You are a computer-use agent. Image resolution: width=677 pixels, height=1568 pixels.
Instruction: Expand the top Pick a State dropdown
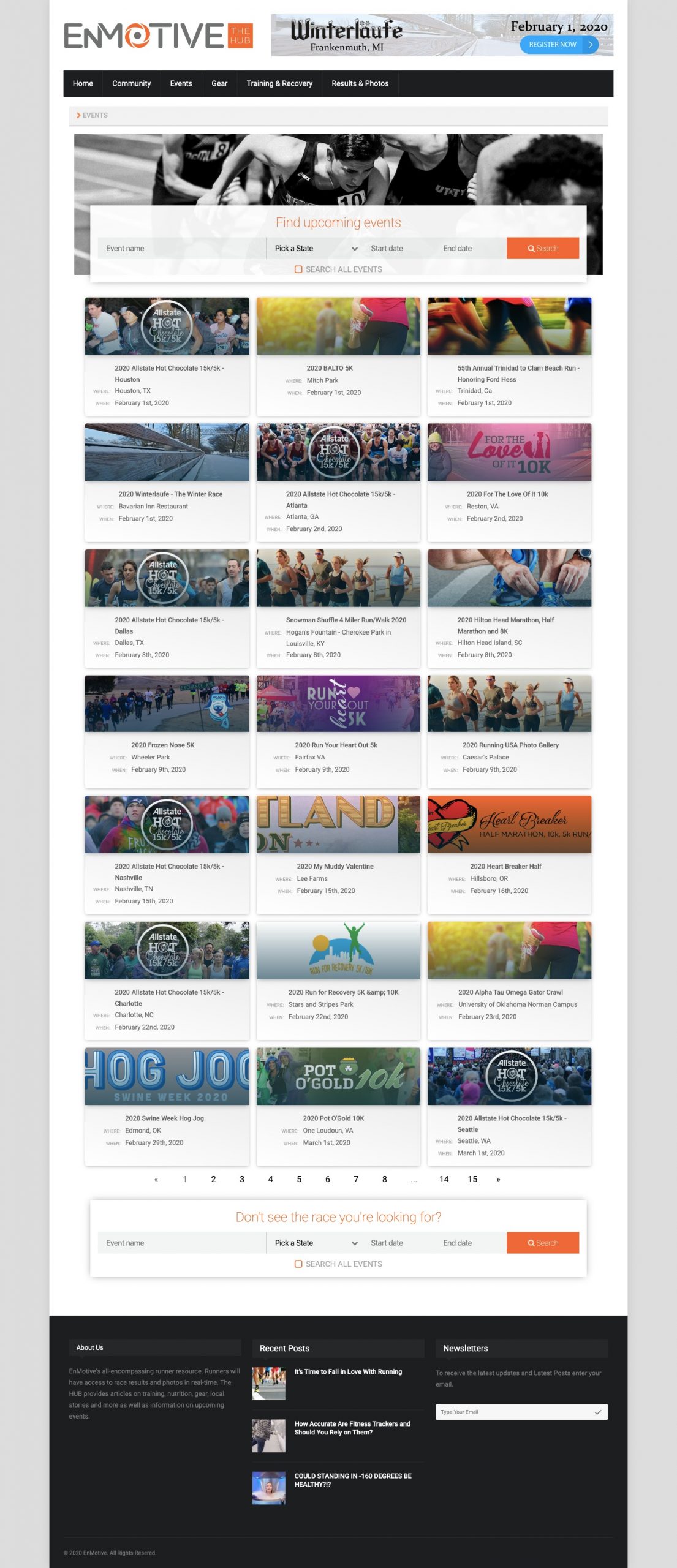315,248
